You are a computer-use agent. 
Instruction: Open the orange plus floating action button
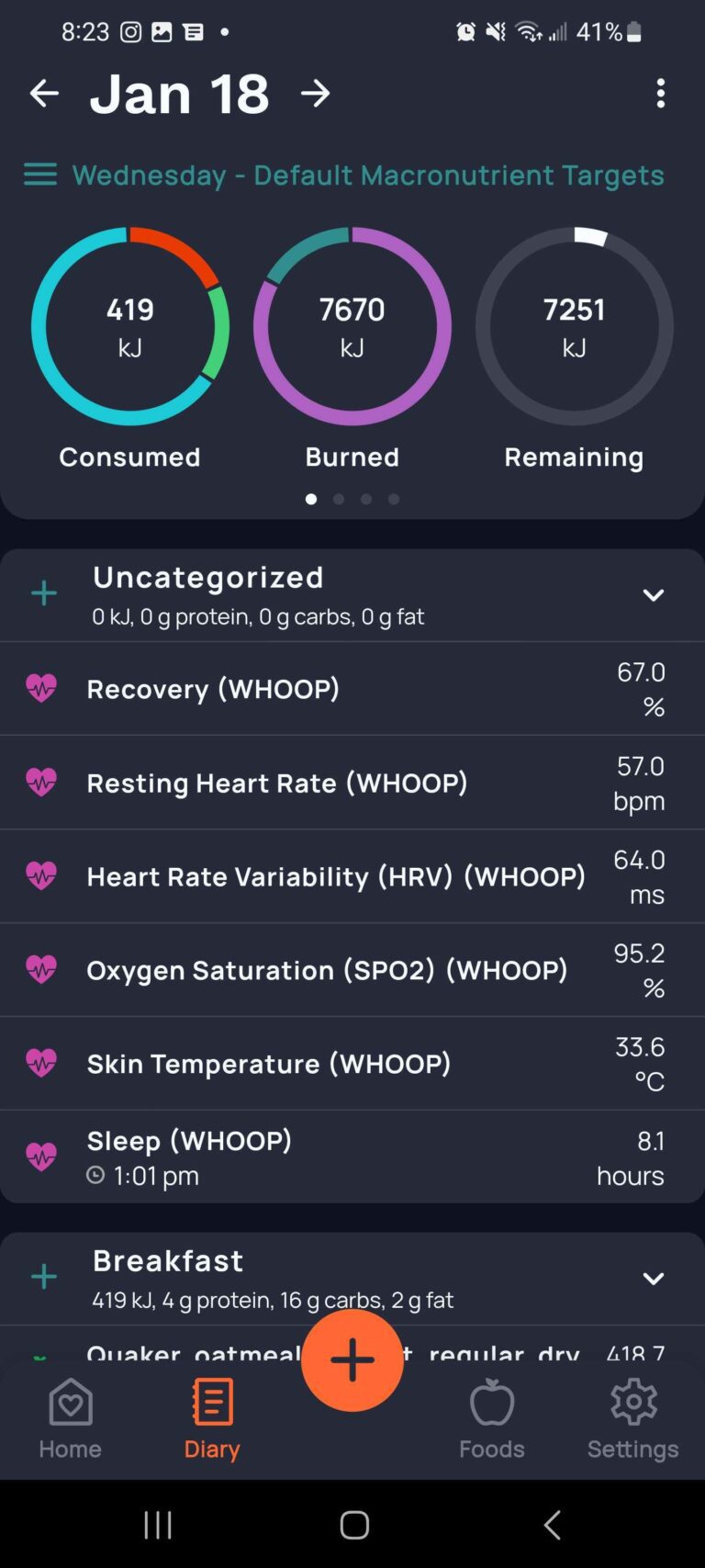pos(352,1359)
